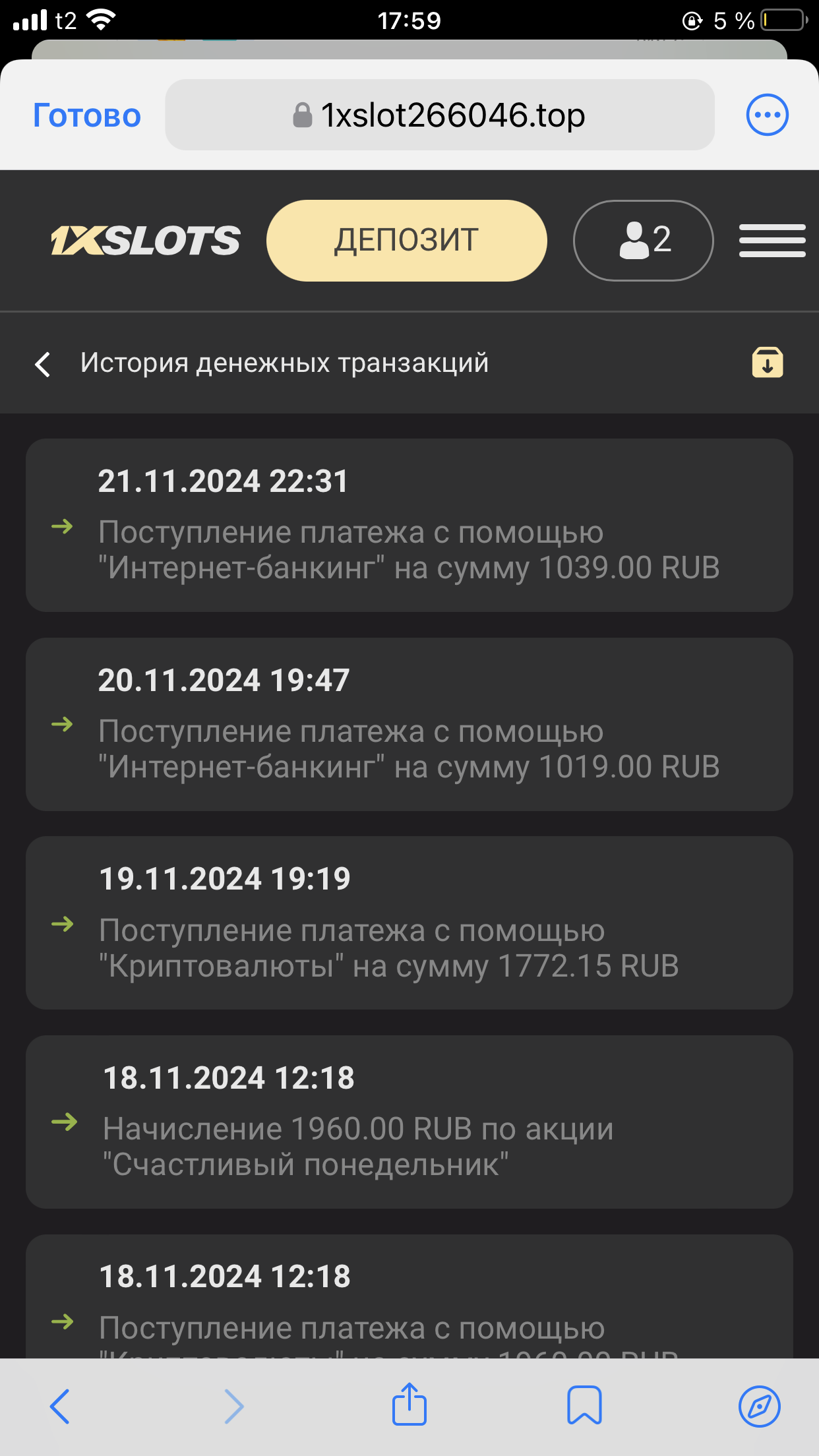Tap the 1xslot266046.top address bar
The image size is (819, 1456).
[439, 115]
